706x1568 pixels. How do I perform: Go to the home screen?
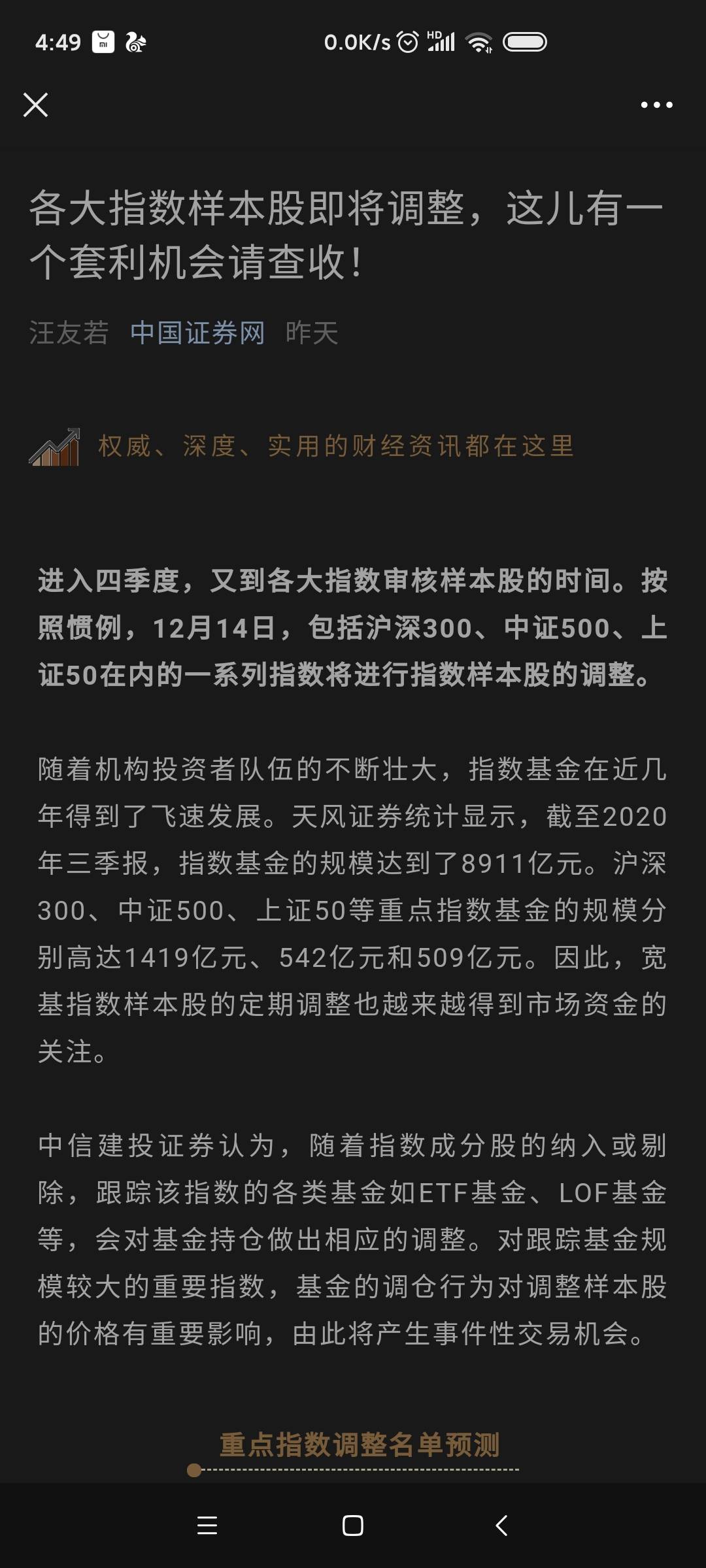(x=353, y=1526)
